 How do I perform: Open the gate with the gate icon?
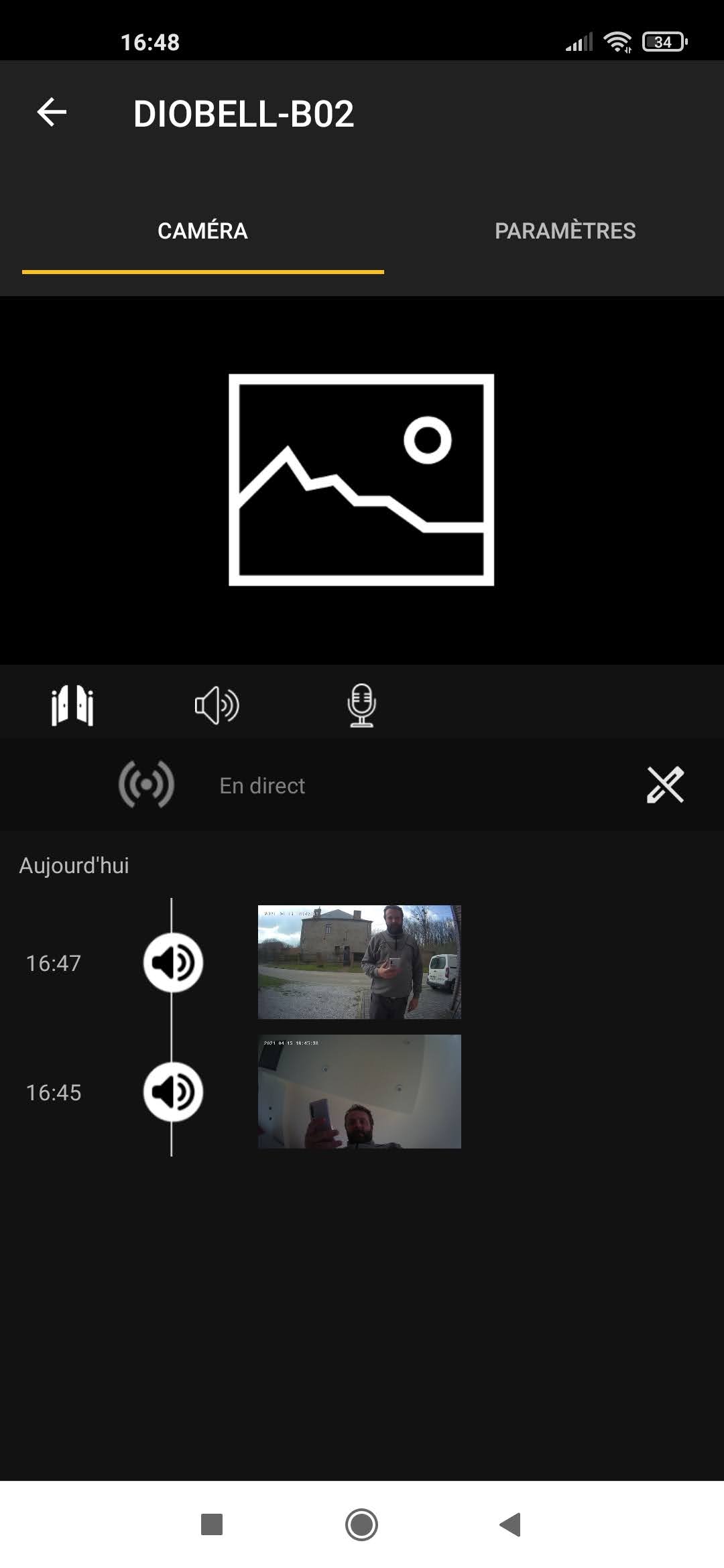(x=72, y=705)
